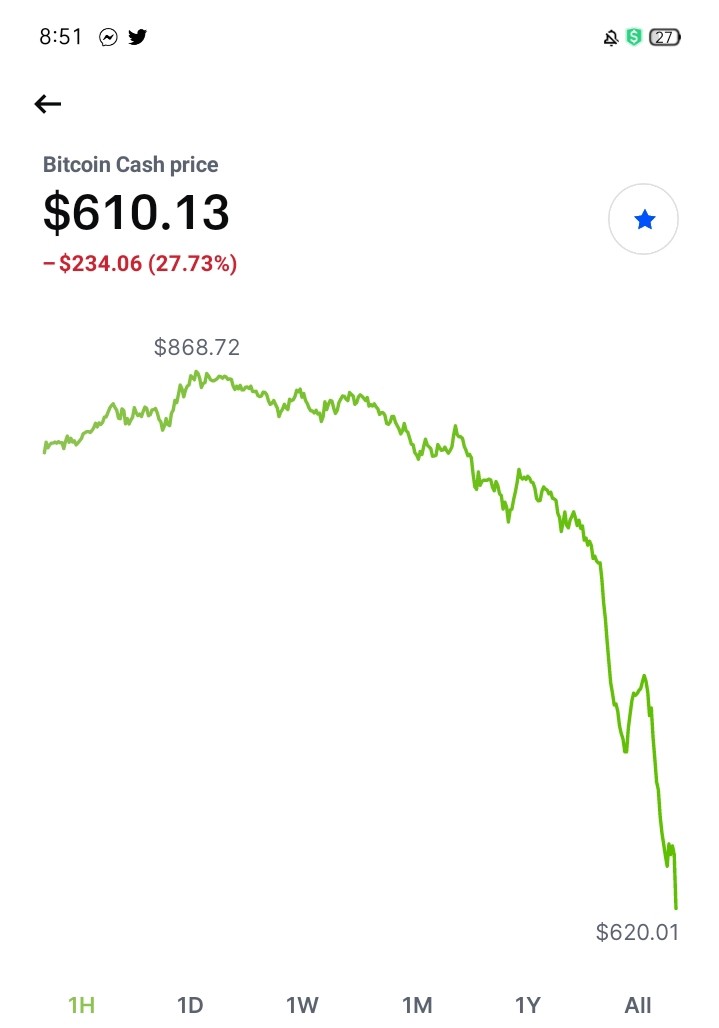
Task: Select the 1H time range
Action: [81, 1004]
